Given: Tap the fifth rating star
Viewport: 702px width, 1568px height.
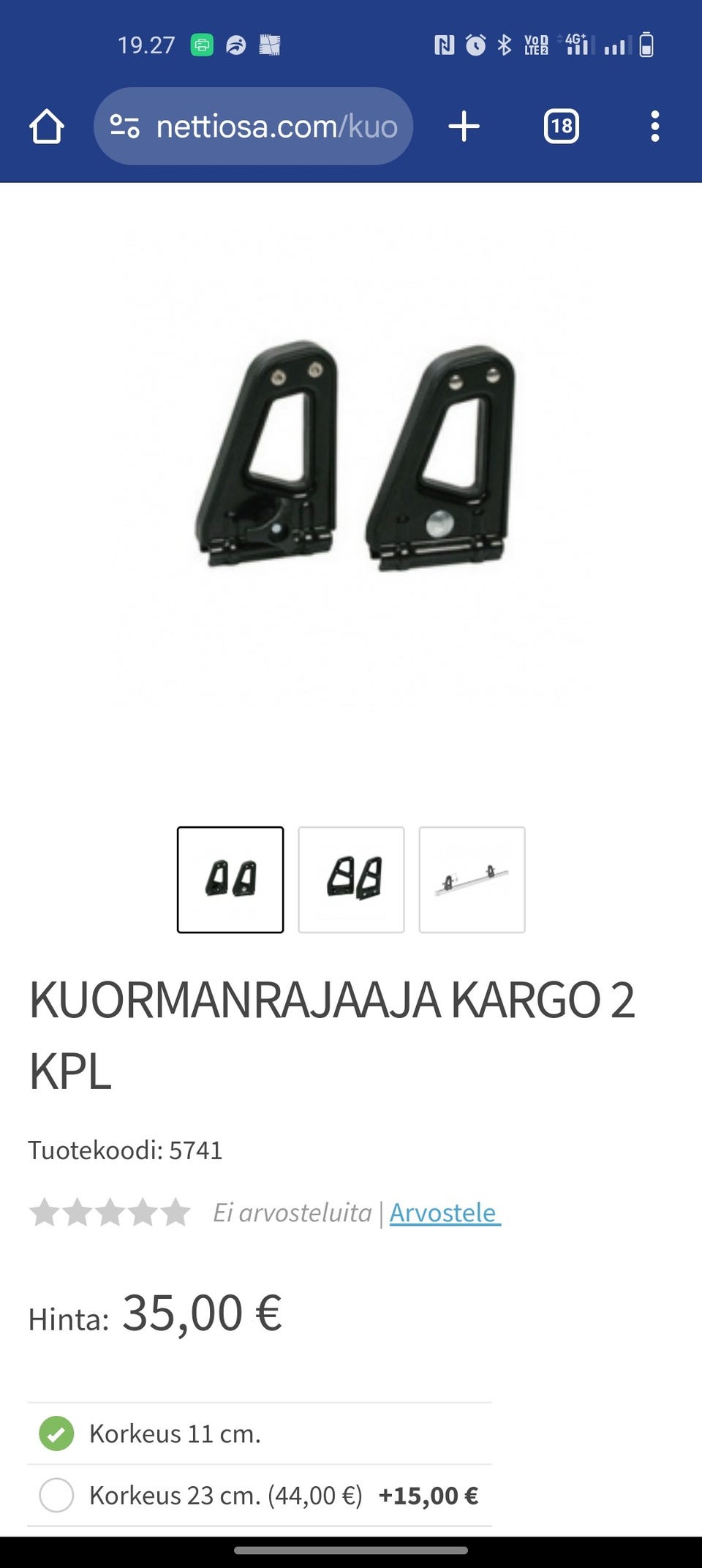Looking at the screenshot, I should [175, 1212].
